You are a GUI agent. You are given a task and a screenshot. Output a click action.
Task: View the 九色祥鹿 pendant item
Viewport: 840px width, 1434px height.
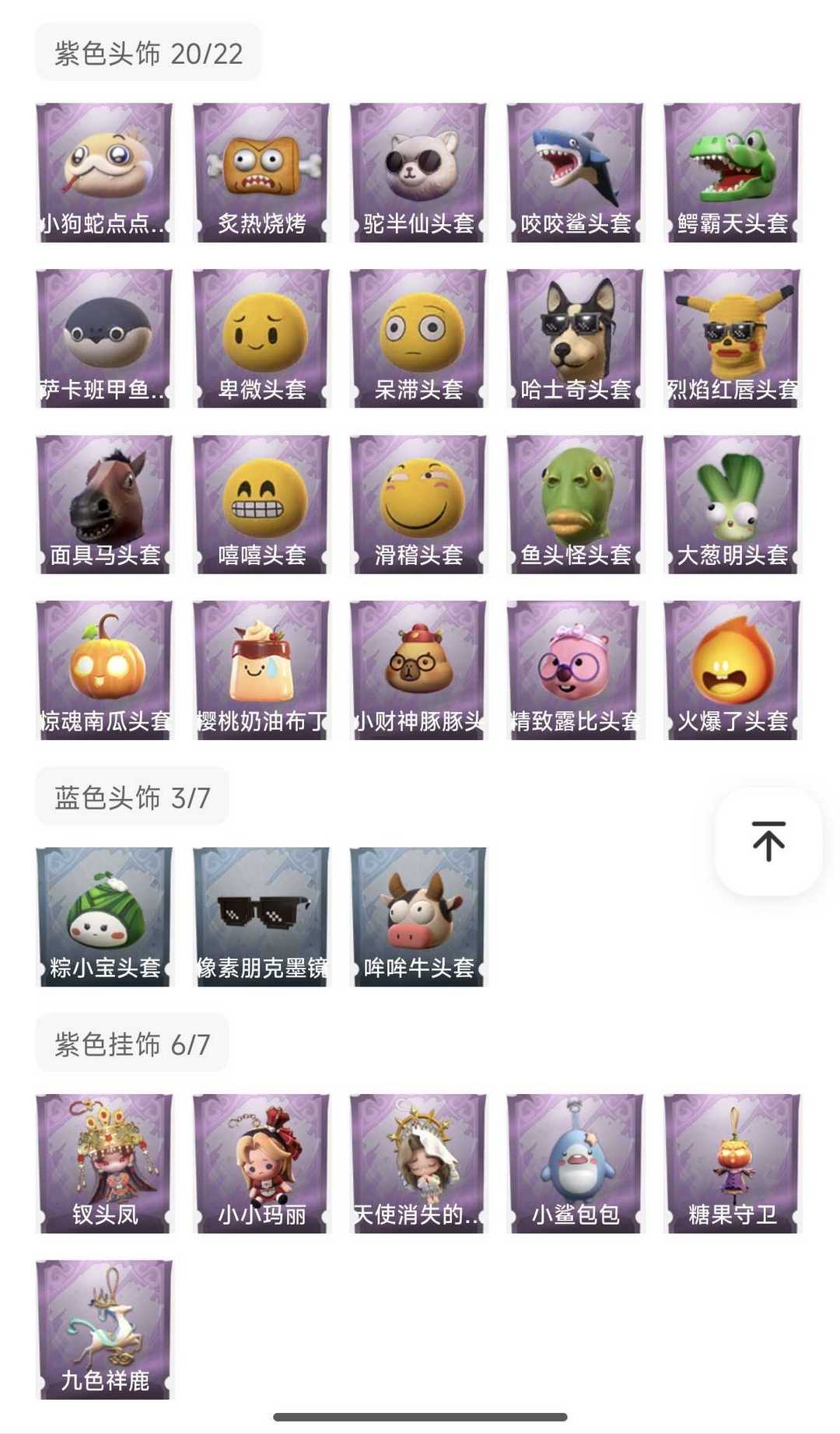point(104,1329)
